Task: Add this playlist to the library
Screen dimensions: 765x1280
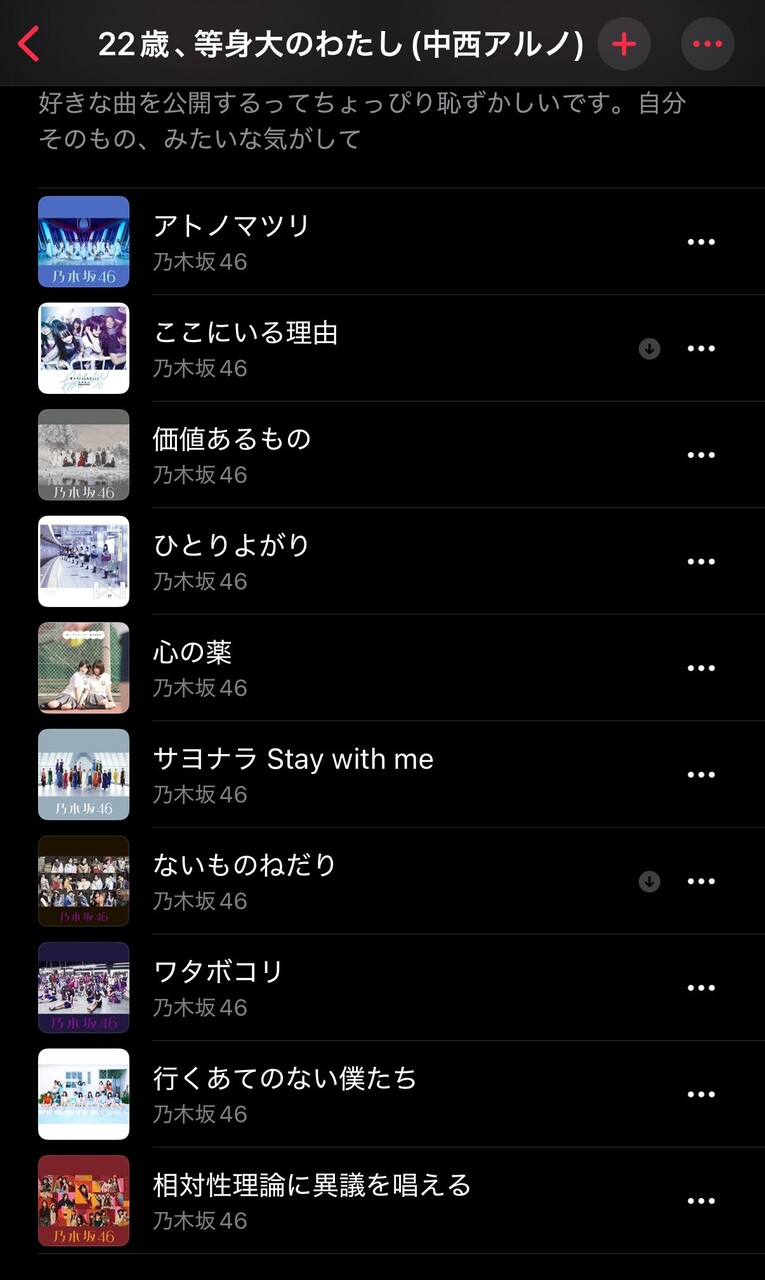Action: click(x=624, y=44)
